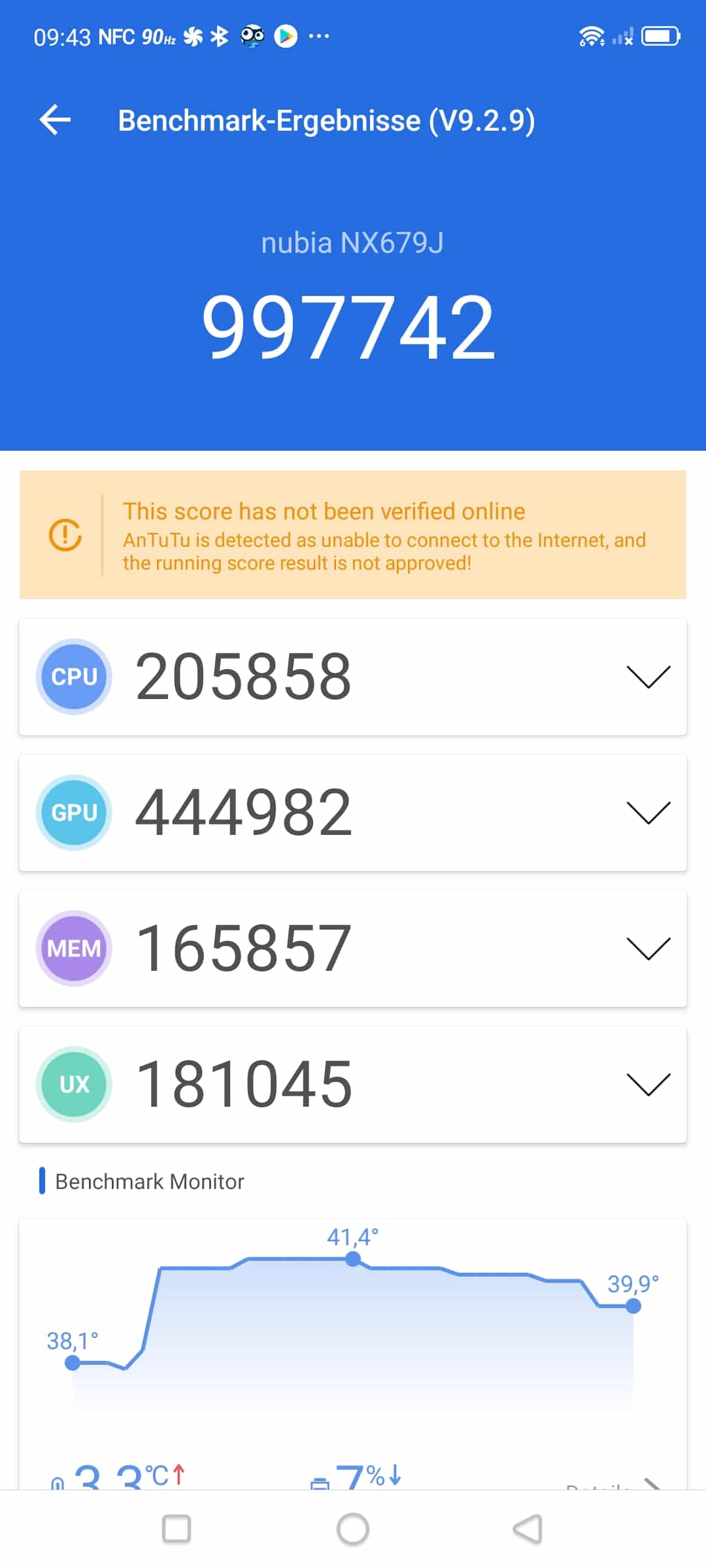Open the system recent apps view
This screenshot has width=706, height=1568.
tap(176, 1529)
